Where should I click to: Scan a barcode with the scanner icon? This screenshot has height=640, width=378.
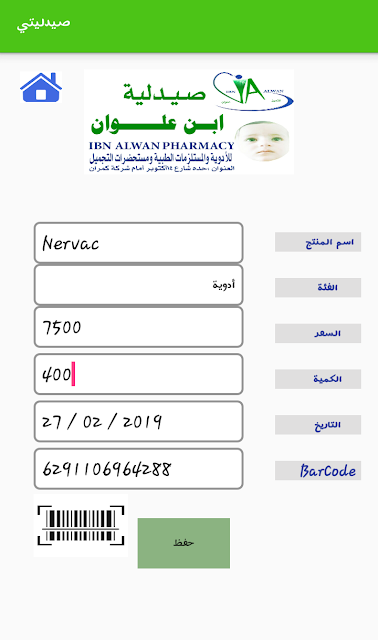pos(81,525)
